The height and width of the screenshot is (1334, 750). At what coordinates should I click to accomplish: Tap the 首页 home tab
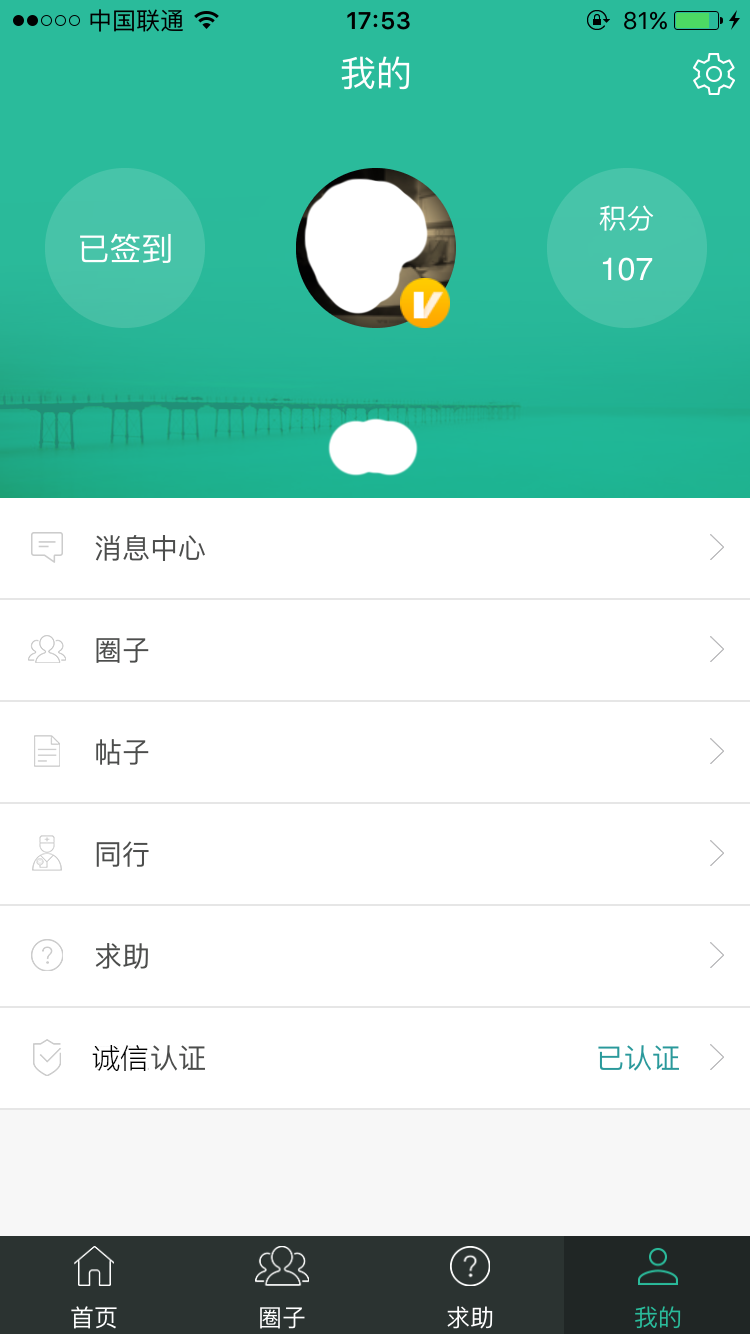(93, 1284)
